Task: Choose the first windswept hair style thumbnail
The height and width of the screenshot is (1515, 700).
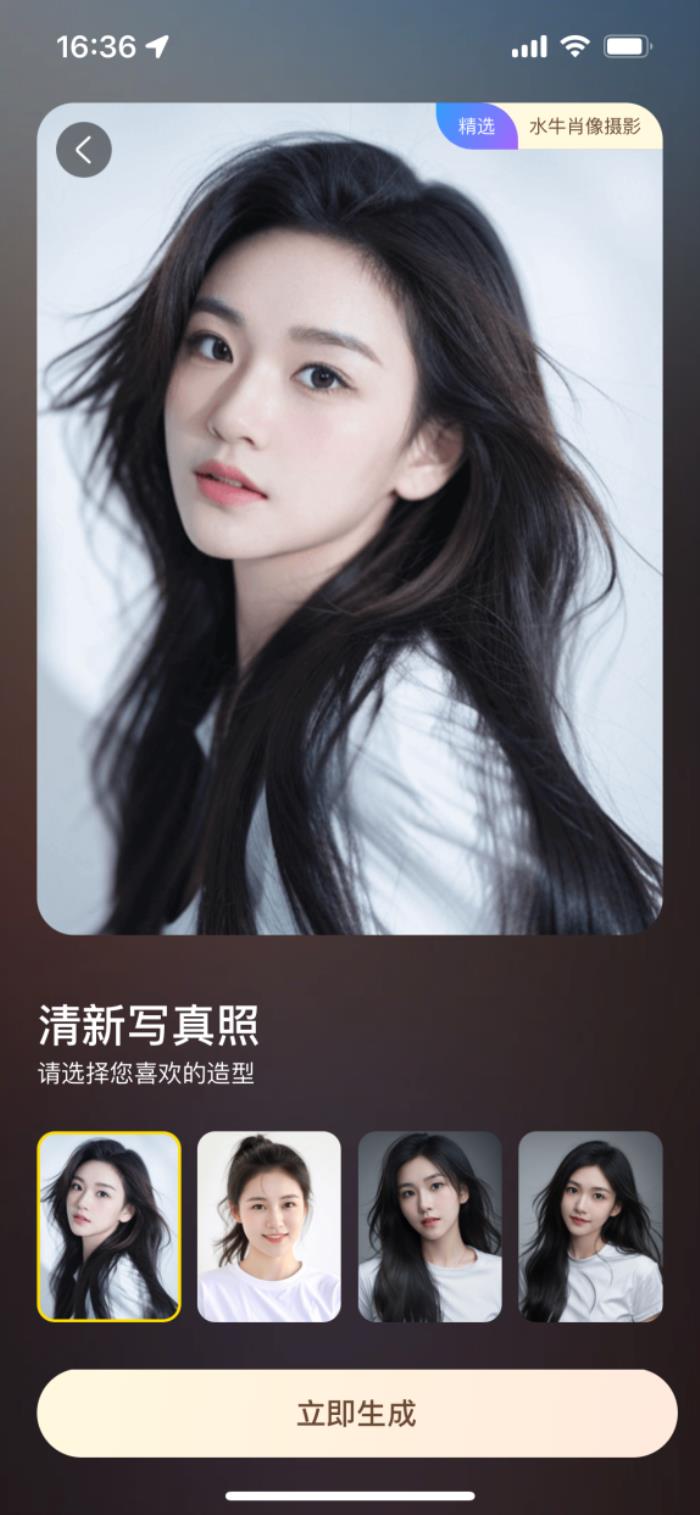Action: [109, 1227]
